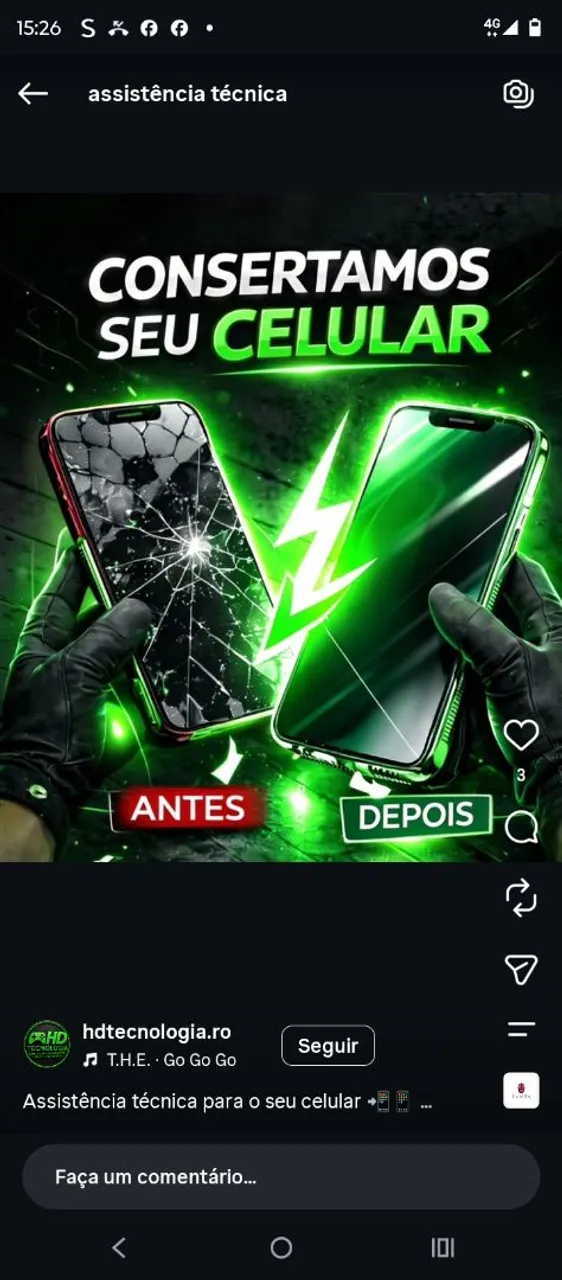
Task: Go back using the top-left arrow
Action: tap(33, 94)
